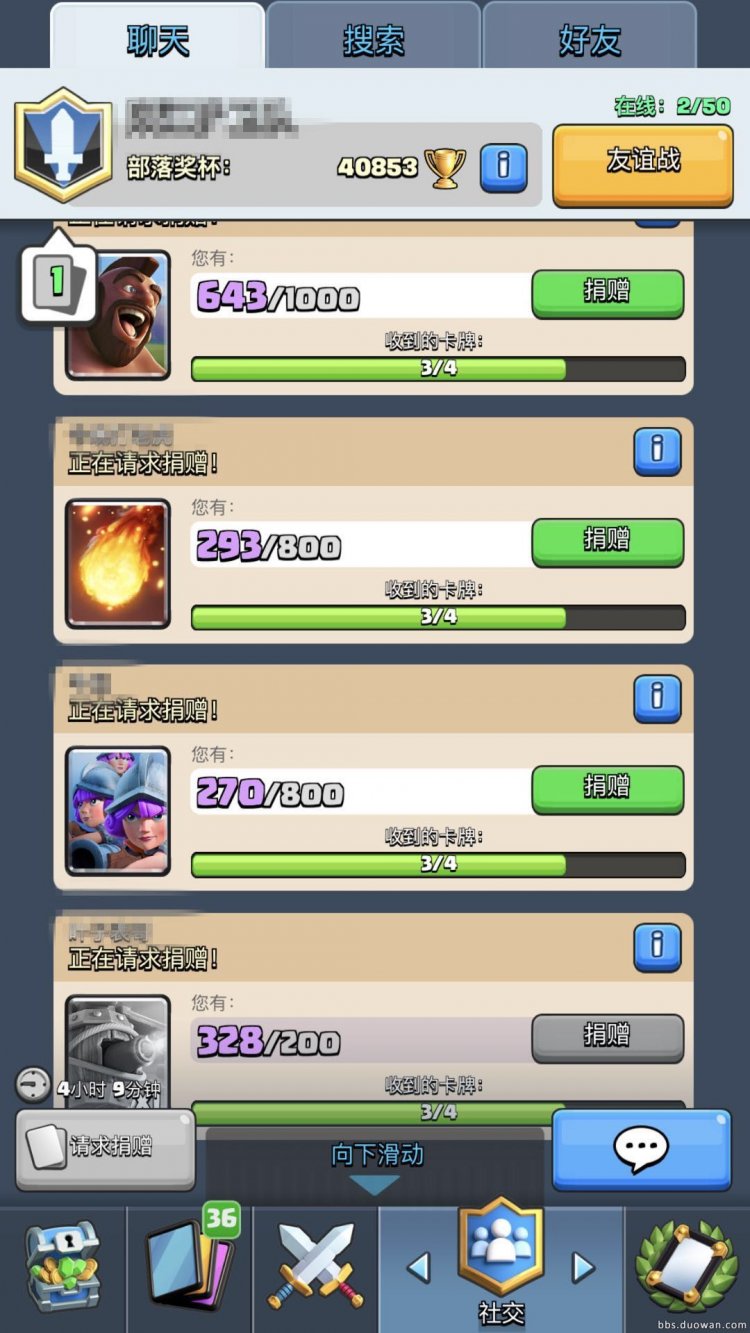The width and height of the screenshot is (750, 1333).
Task: Open info for the Fireball request
Action: point(657,450)
